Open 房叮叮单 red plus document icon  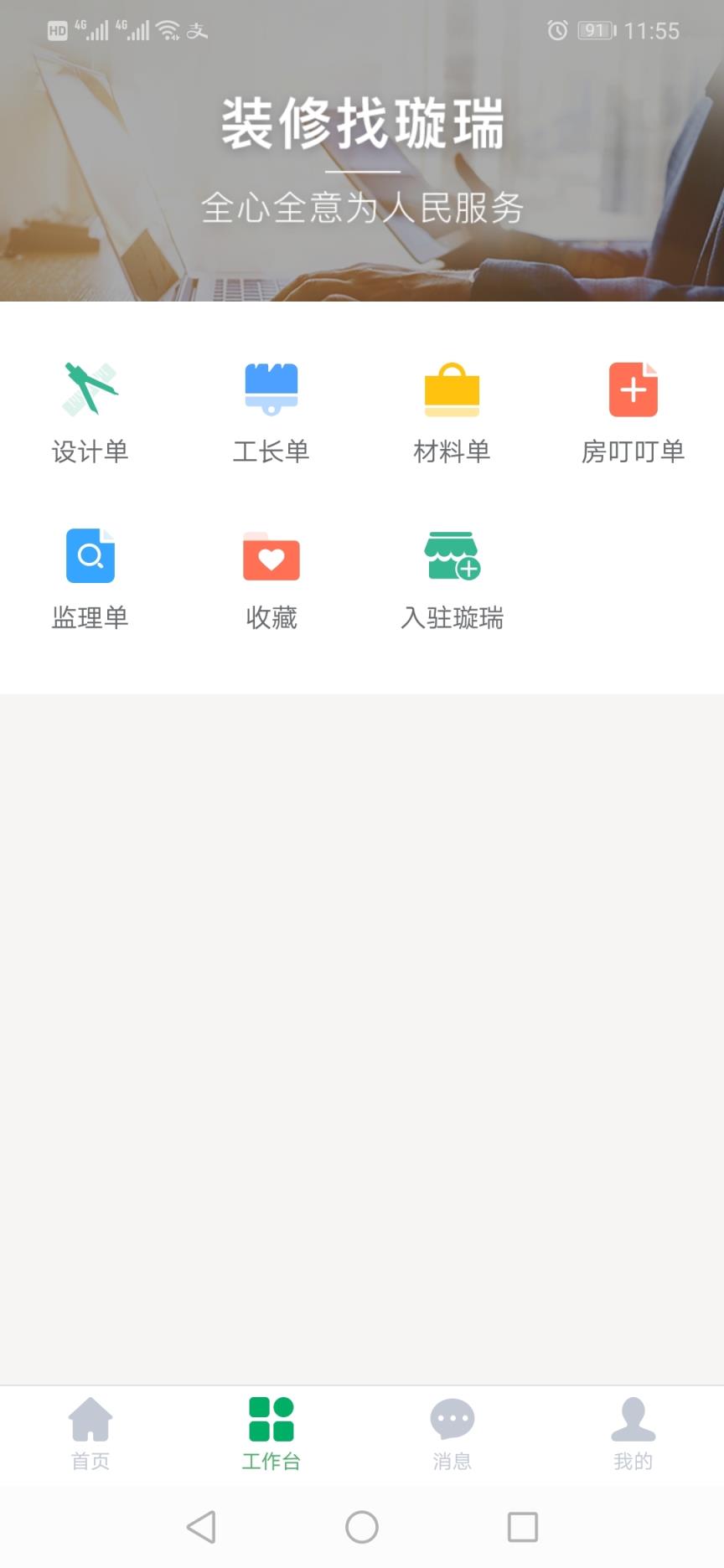[x=633, y=388]
